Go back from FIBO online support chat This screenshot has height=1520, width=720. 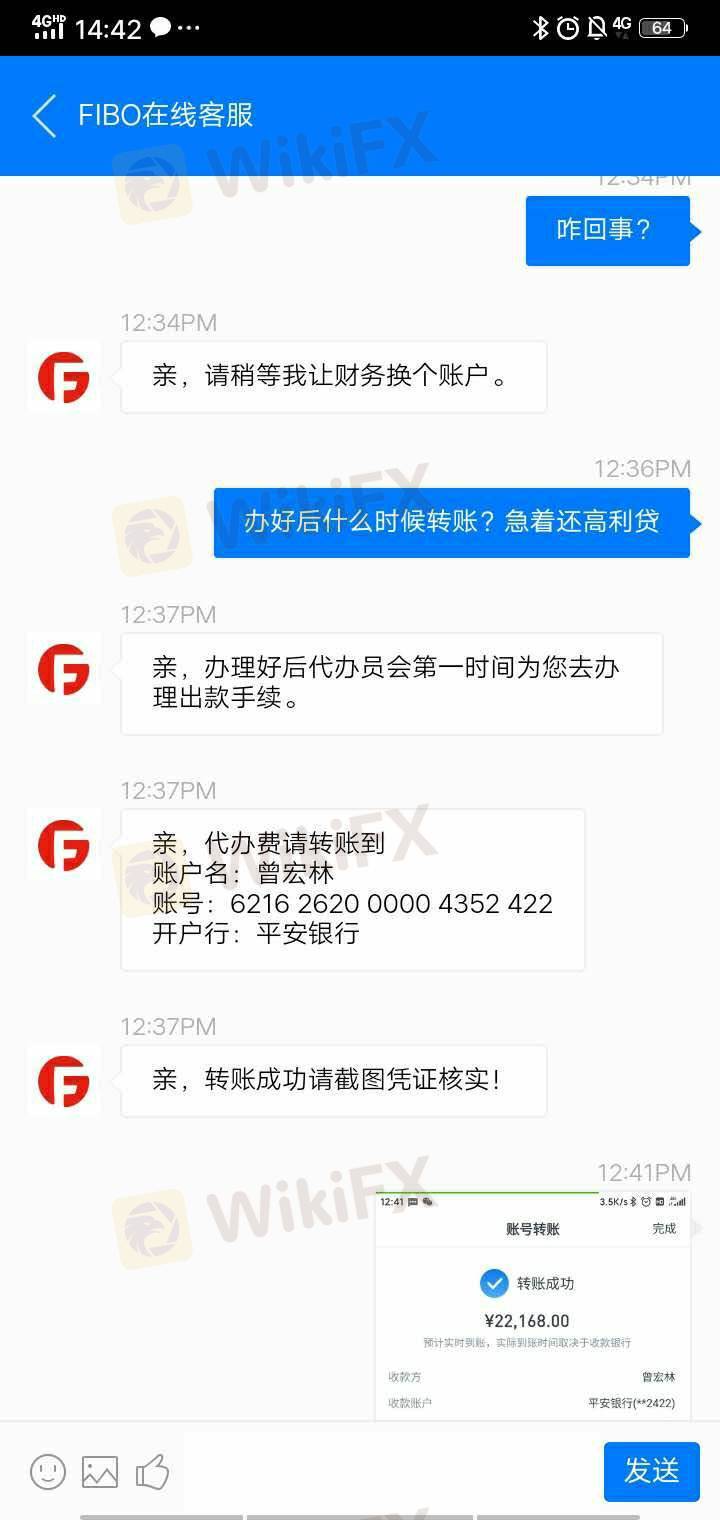[44, 116]
